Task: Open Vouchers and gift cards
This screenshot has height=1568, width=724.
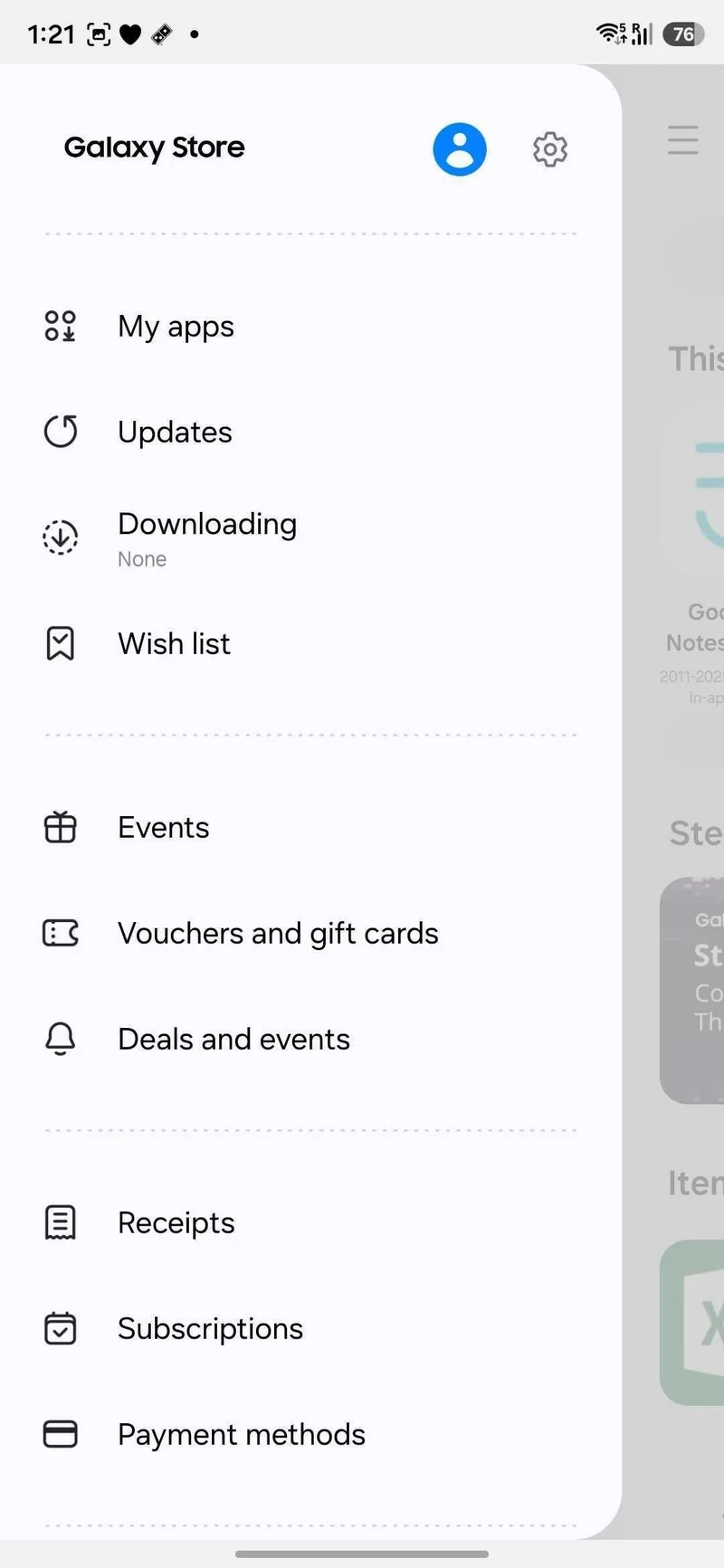Action: (278, 933)
